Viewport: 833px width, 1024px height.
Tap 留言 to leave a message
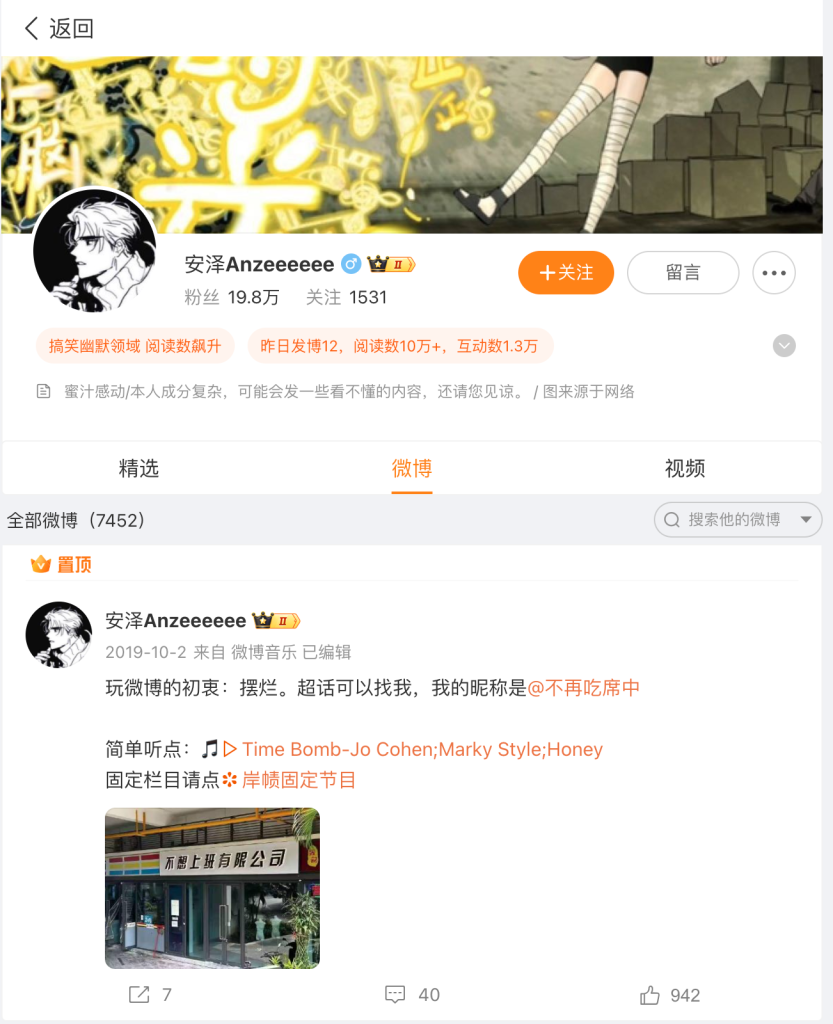(x=682, y=272)
